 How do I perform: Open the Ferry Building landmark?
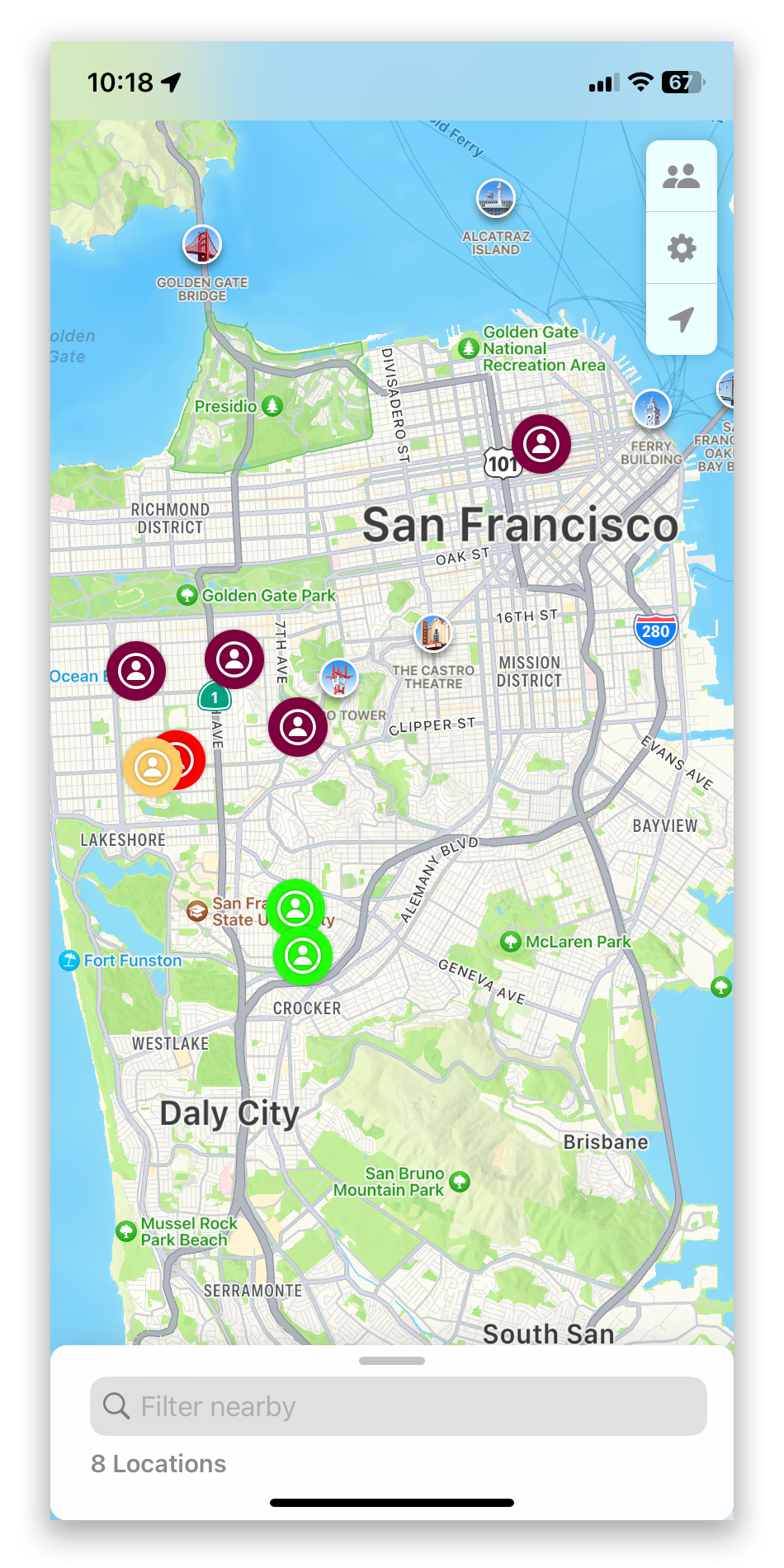[x=652, y=409]
